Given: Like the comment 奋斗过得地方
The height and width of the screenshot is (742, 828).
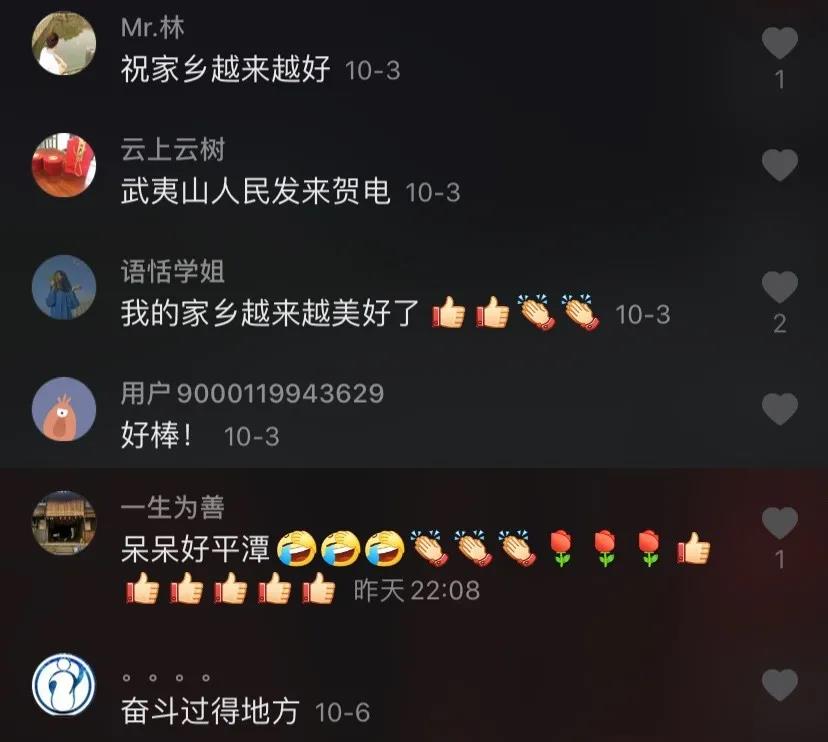Looking at the screenshot, I should click(779, 686).
